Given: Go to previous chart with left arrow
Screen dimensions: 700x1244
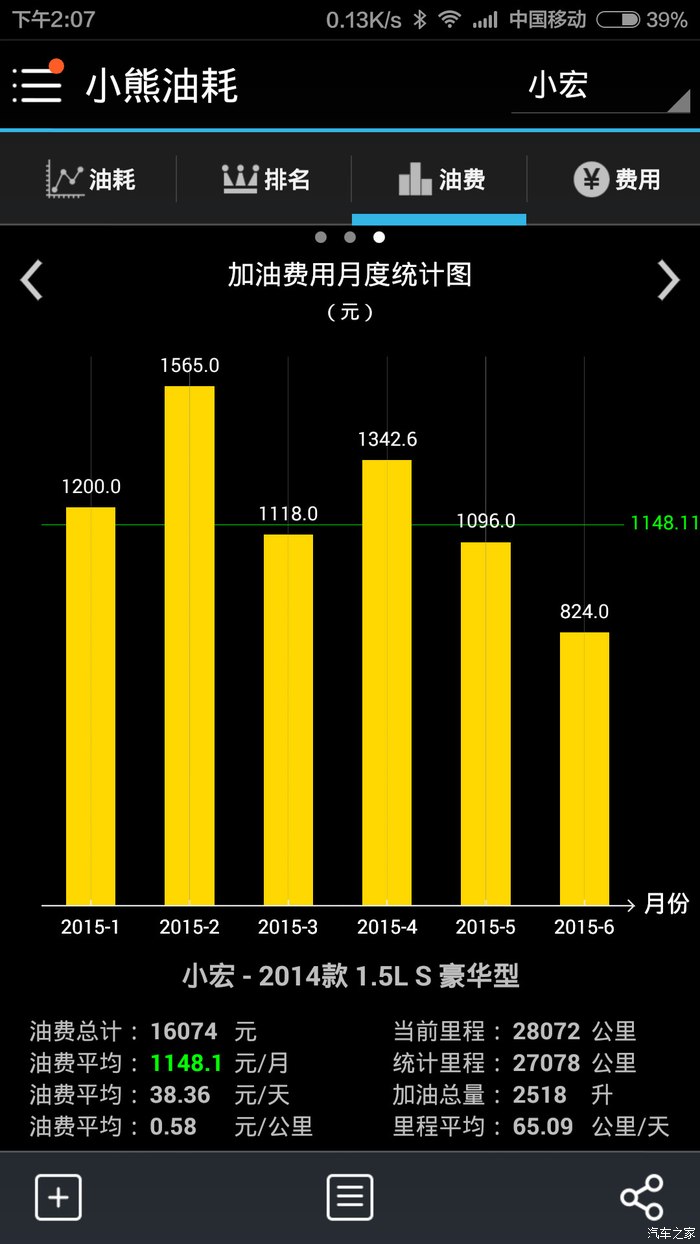Looking at the screenshot, I should point(32,280).
